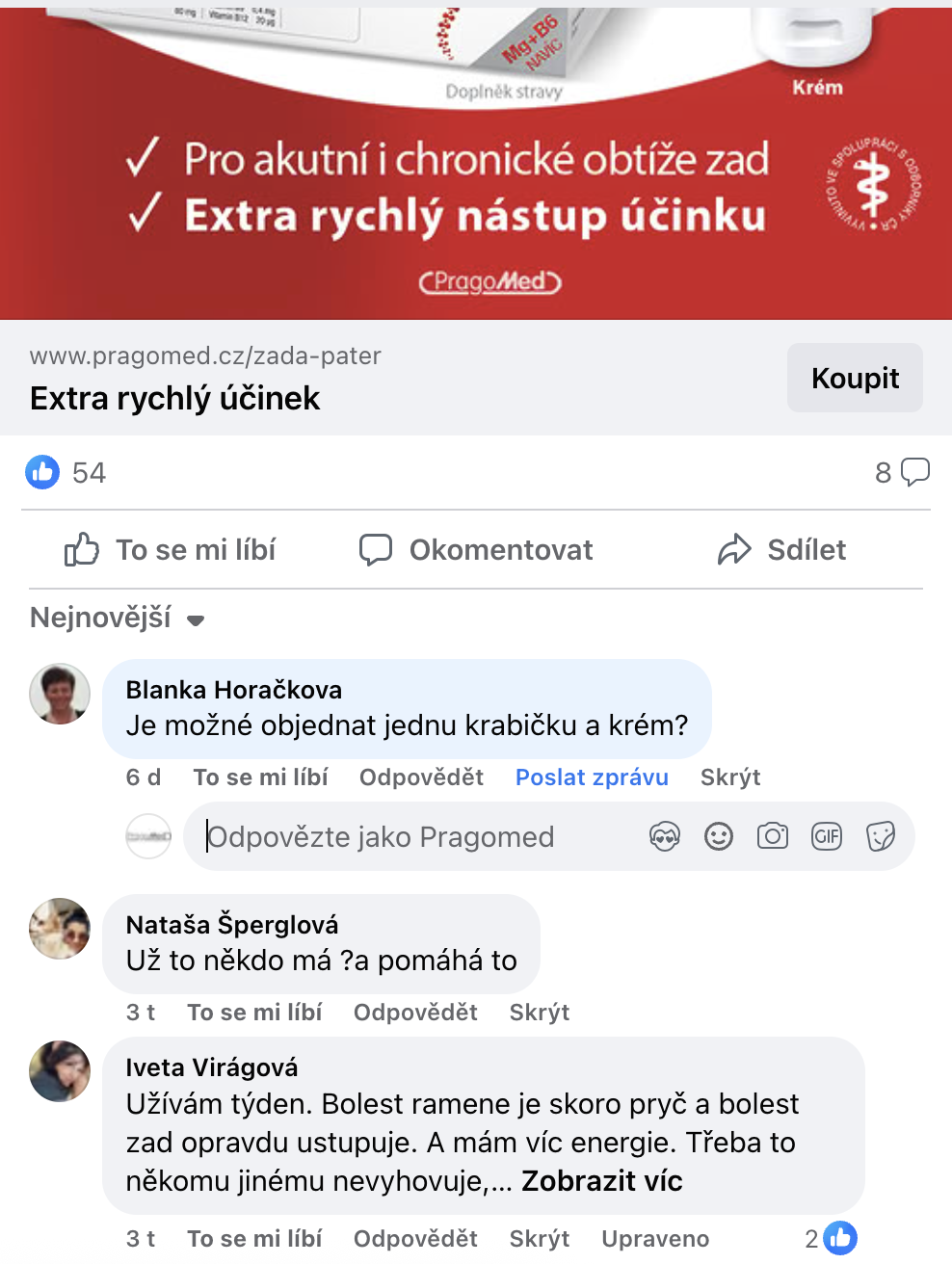
Task: Select Poslat zprávu under Blanka's comment
Action: [x=592, y=777]
